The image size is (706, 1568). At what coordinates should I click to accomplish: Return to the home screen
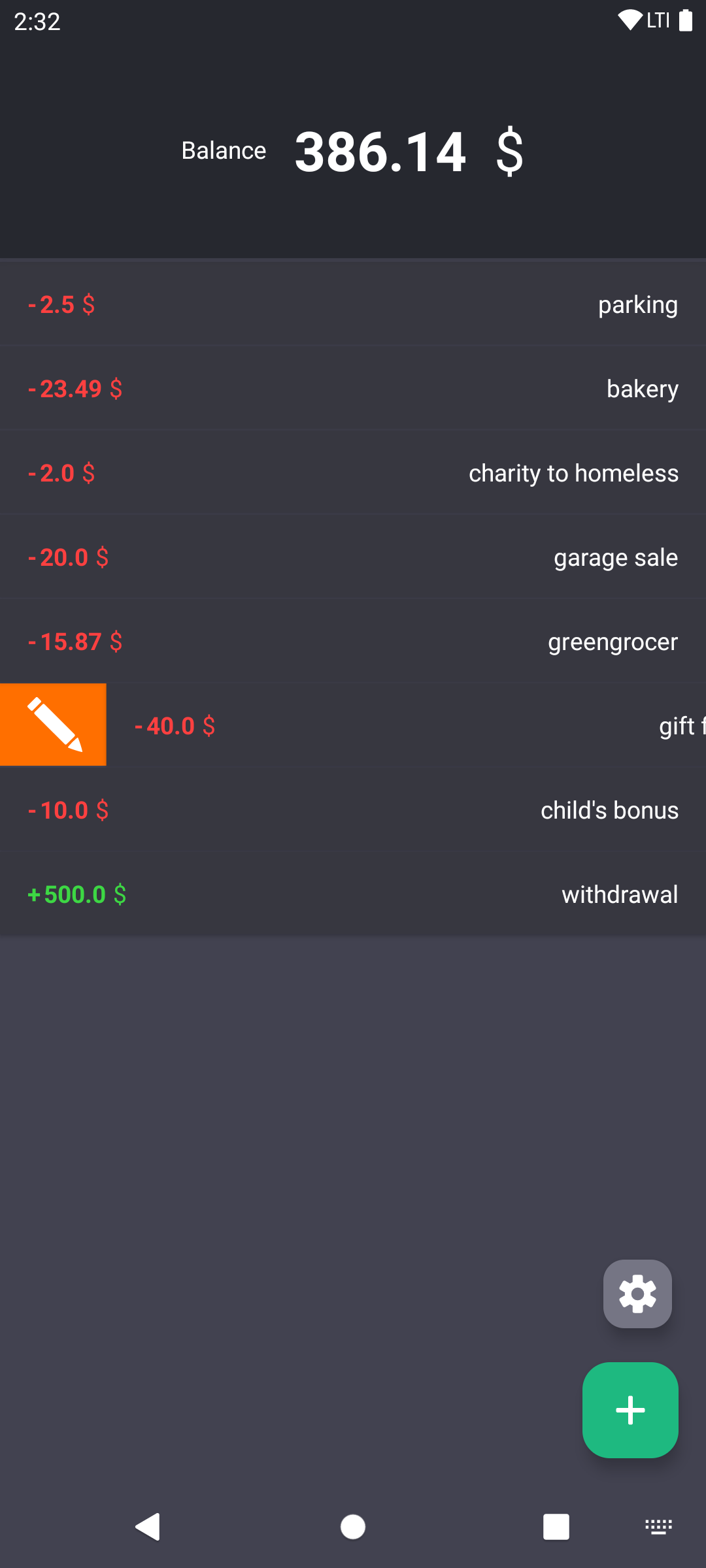(x=353, y=1527)
